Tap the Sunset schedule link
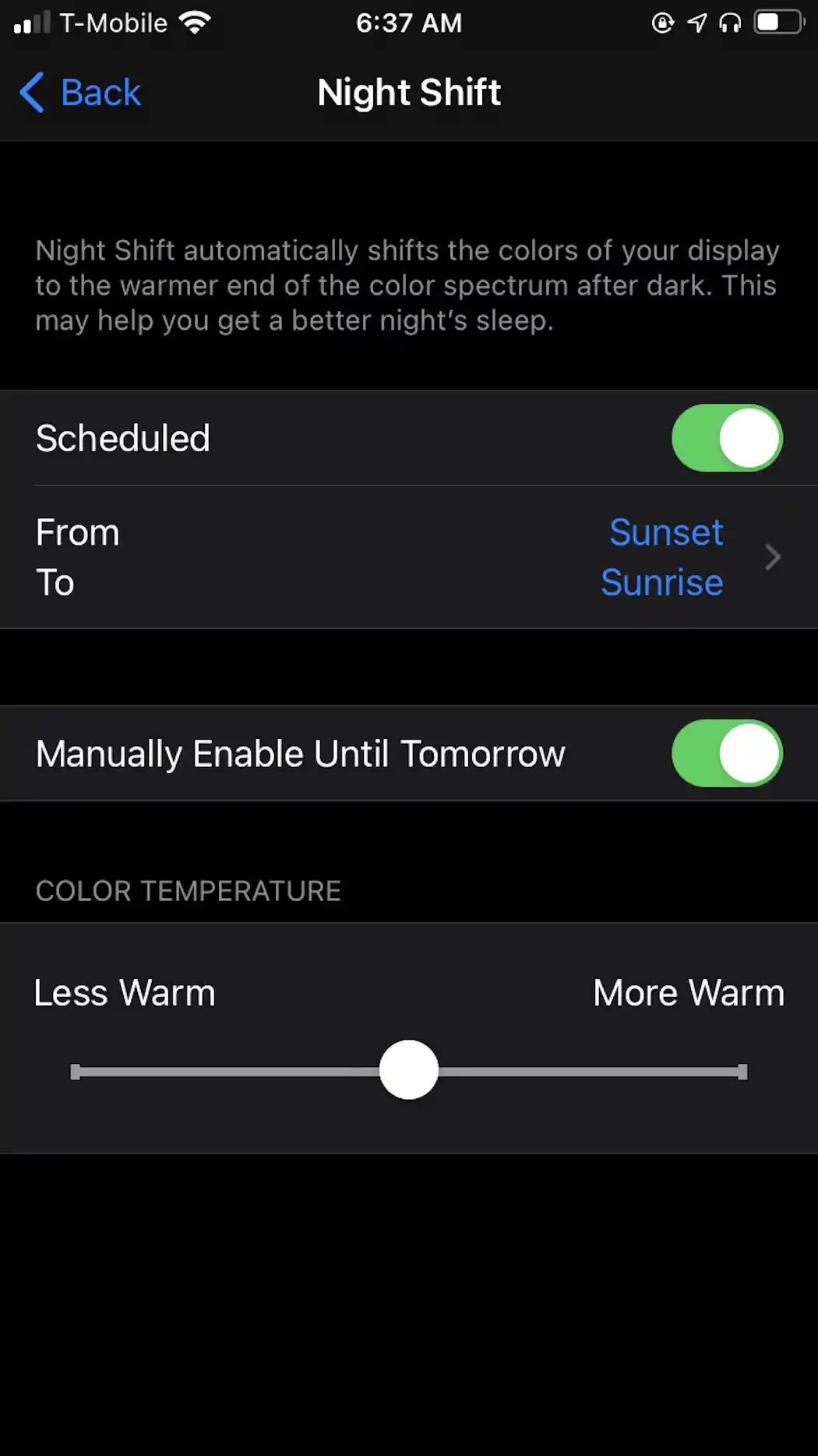This screenshot has height=1456, width=818. pos(666,532)
